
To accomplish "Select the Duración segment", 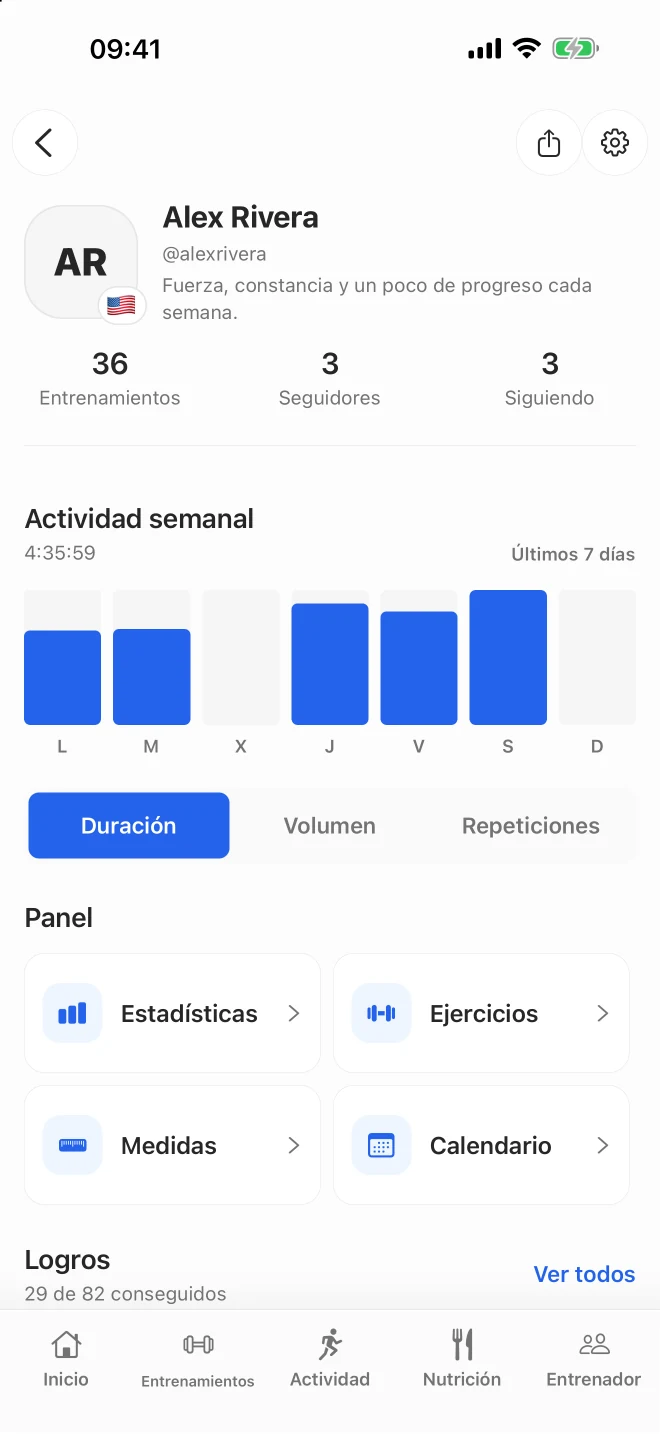I will pyautogui.click(x=129, y=826).
